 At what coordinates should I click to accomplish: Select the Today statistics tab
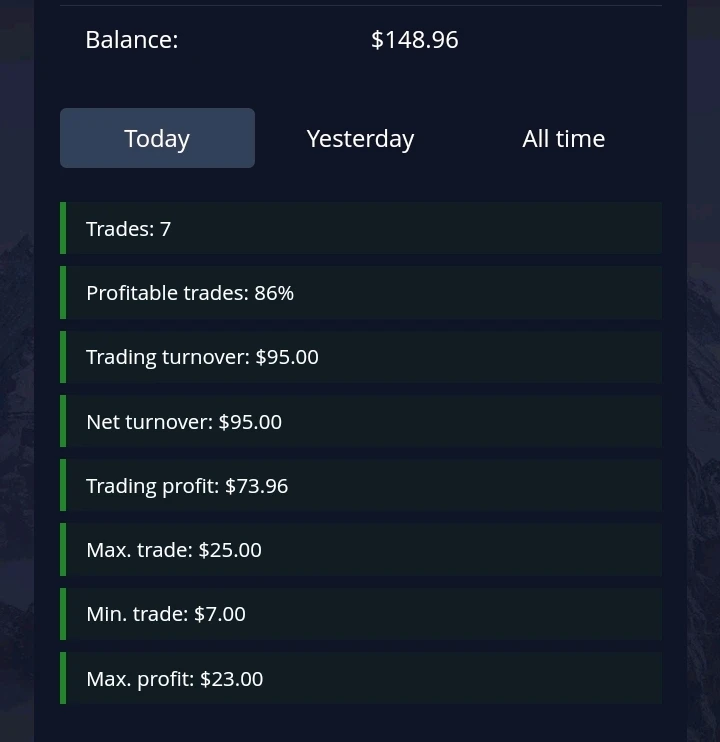pyautogui.click(x=157, y=138)
